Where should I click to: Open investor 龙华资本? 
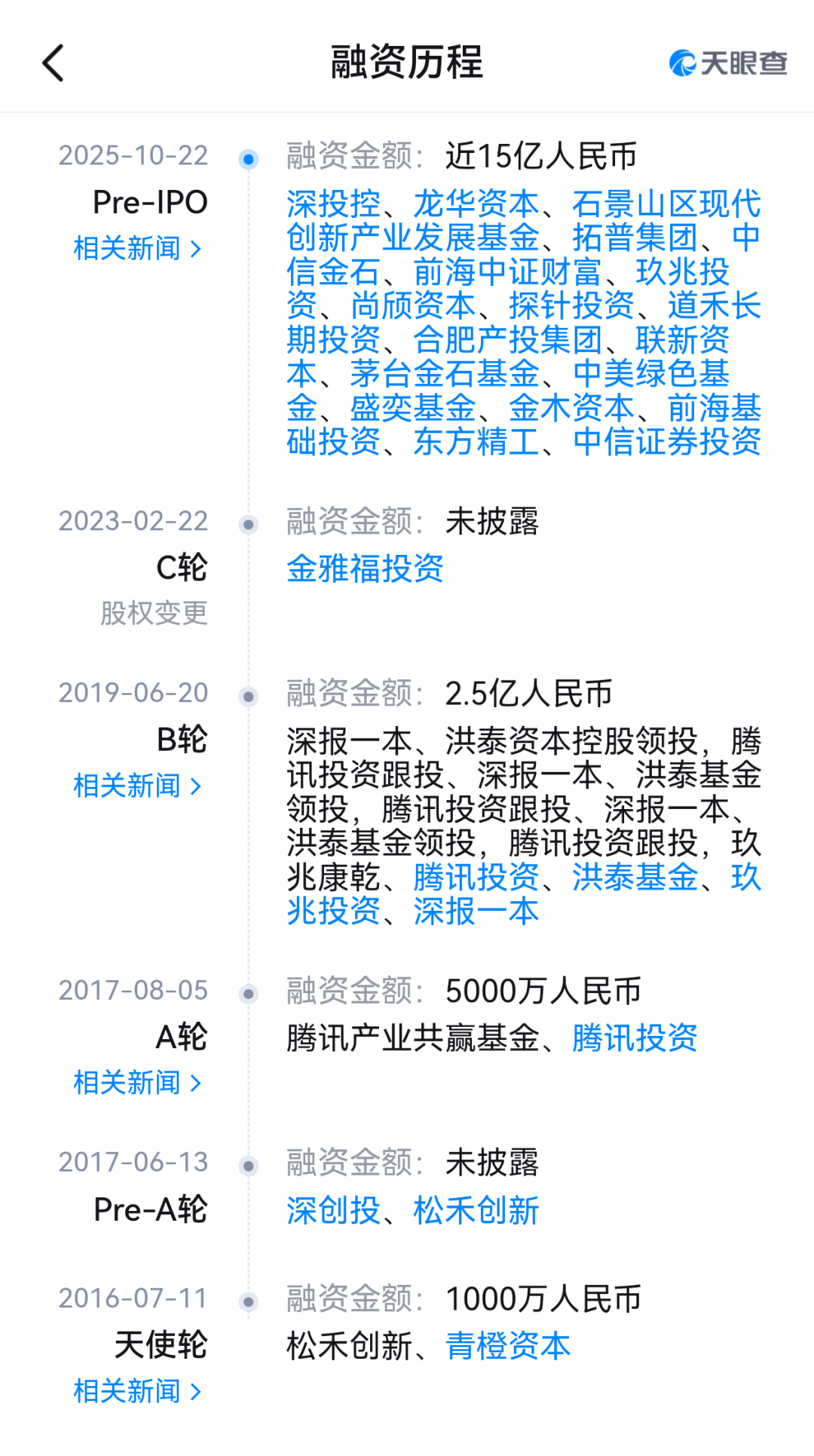476,204
